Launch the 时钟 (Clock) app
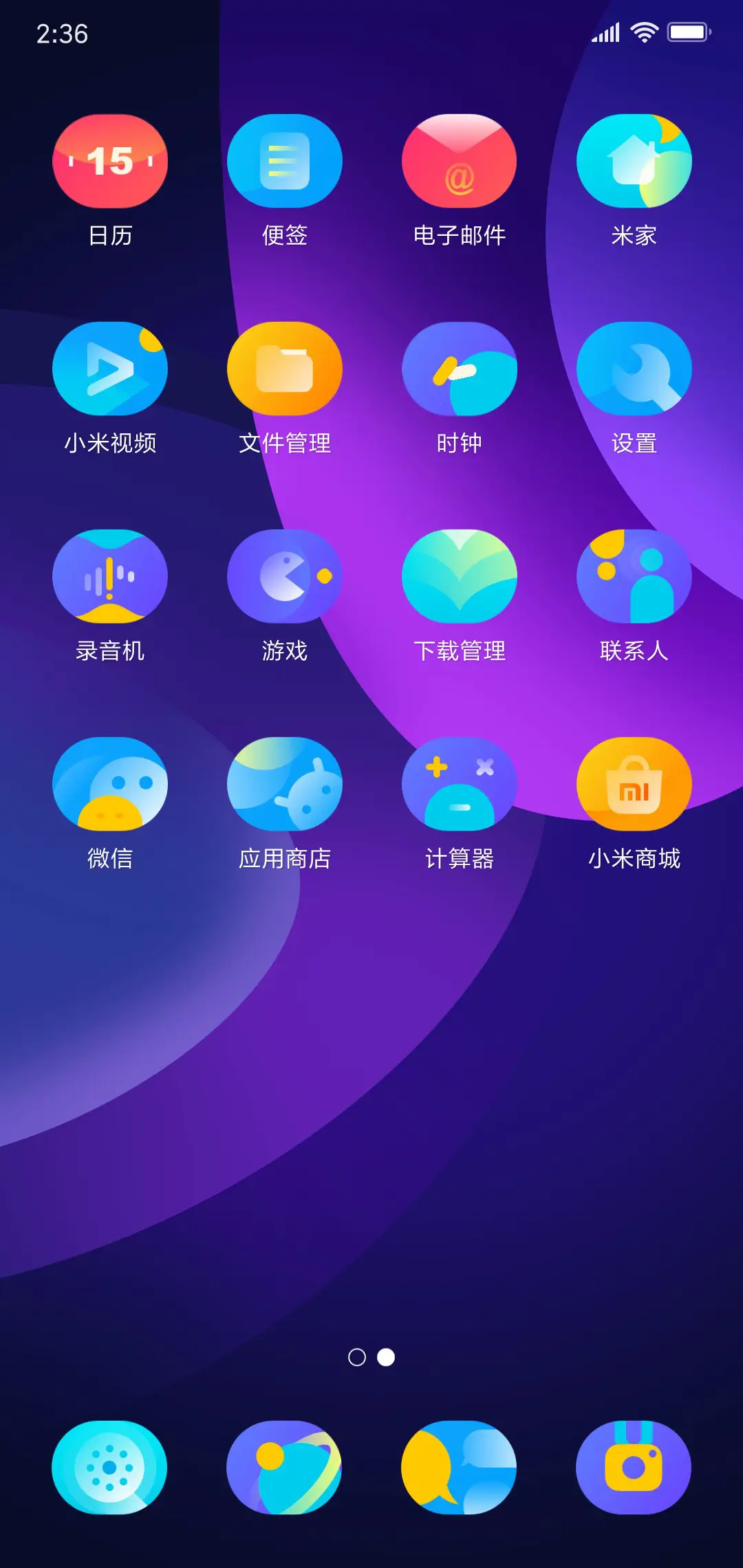 click(459, 369)
